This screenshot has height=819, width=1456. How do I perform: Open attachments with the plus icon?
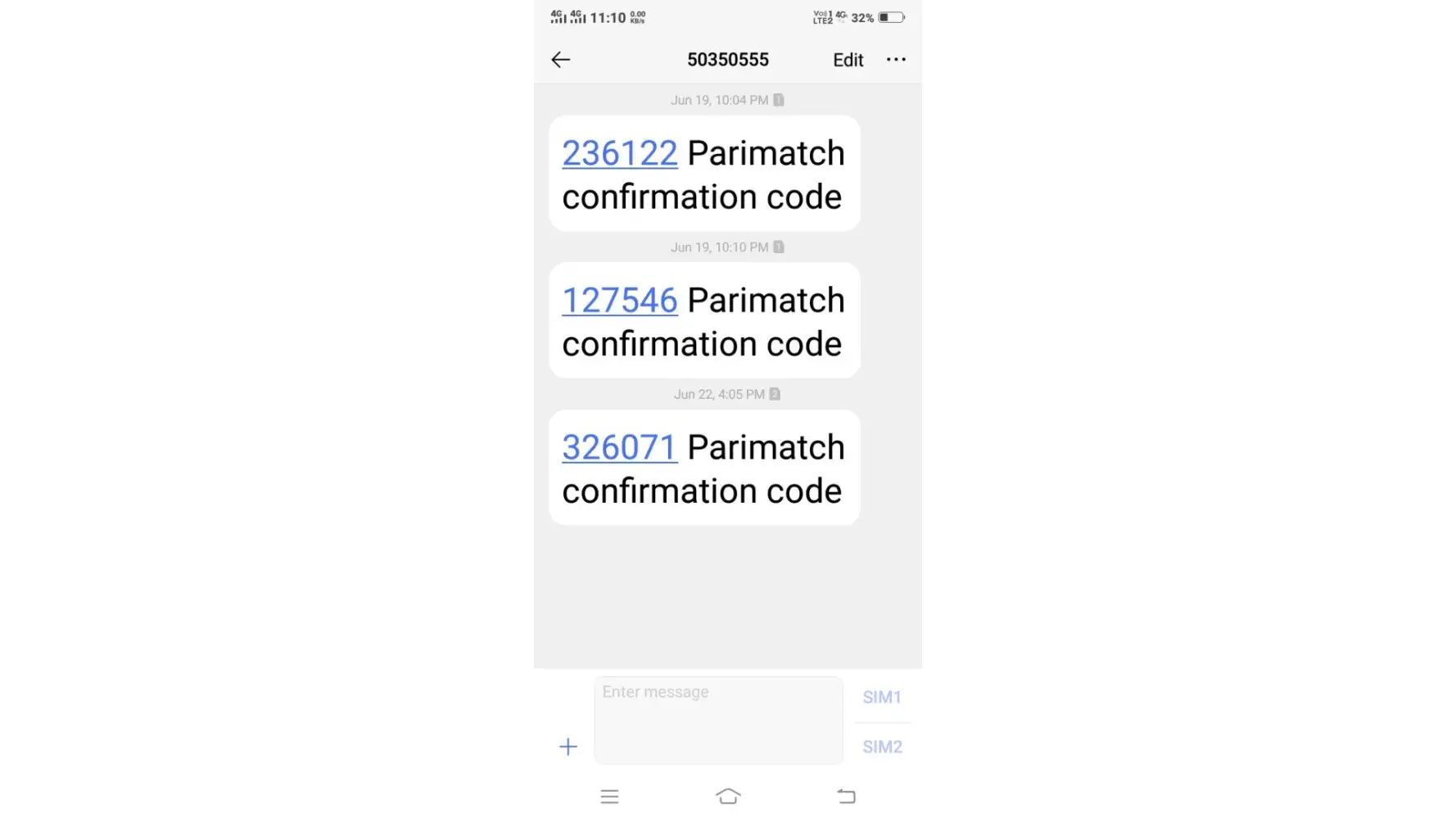pyautogui.click(x=567, y=746)
